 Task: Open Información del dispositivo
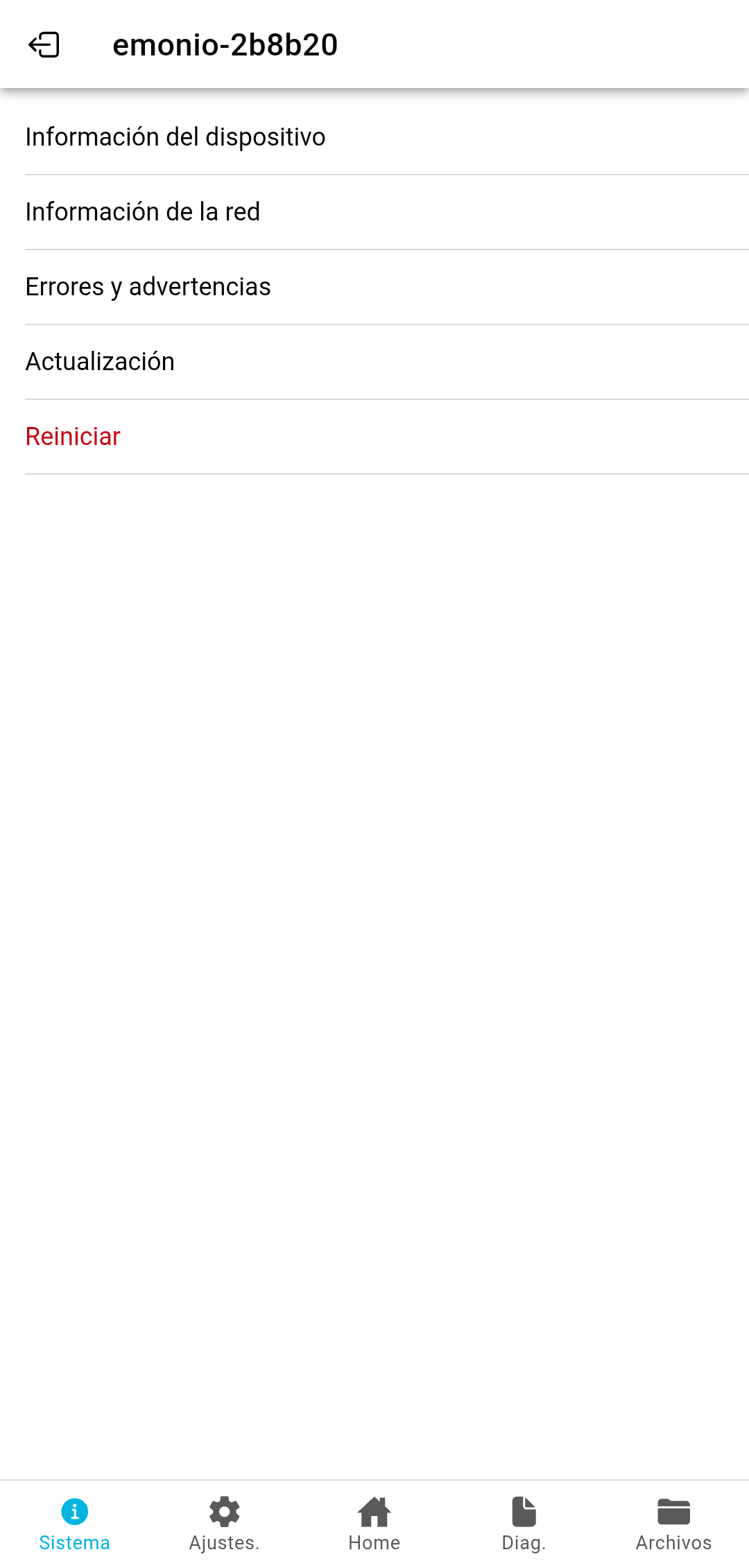coord(175,137)
